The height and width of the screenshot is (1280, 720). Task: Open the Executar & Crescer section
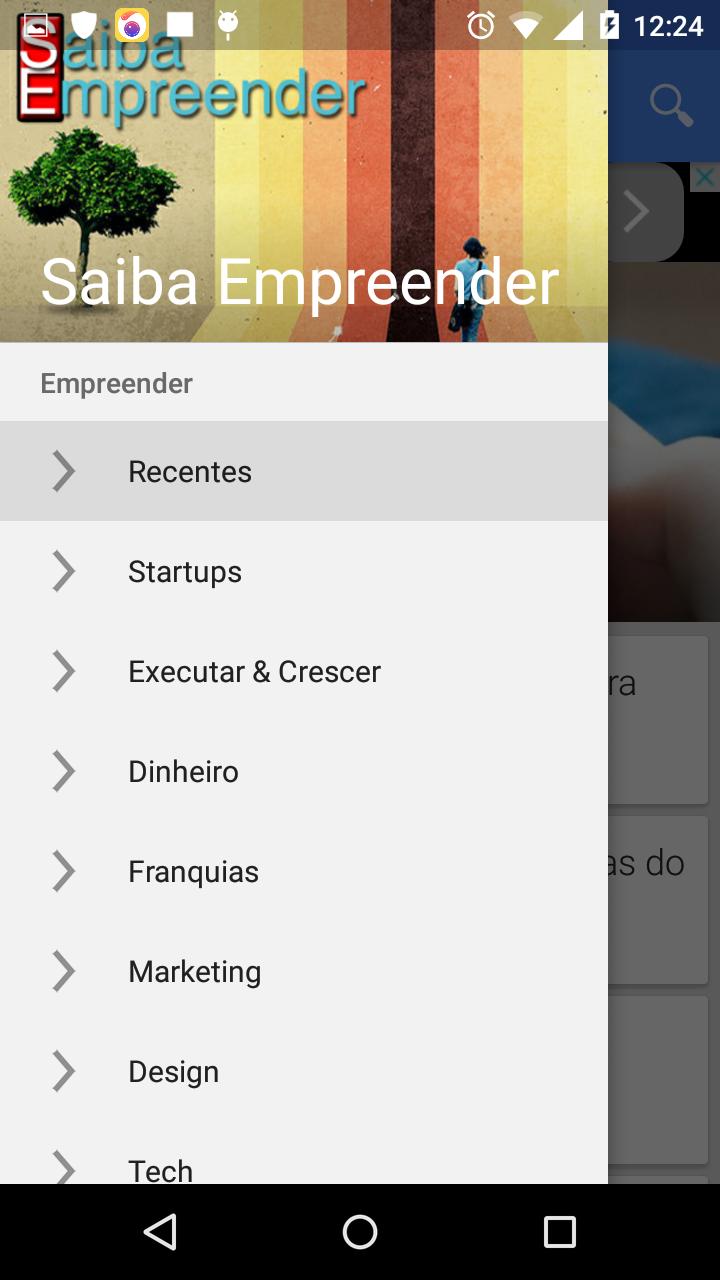click(x=254, y=671)
